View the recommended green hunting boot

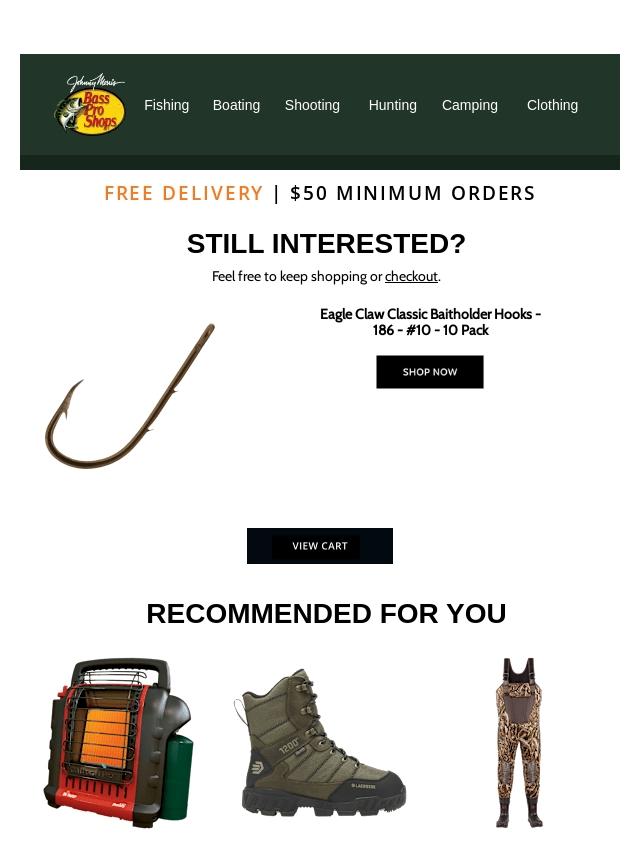point(320,743)
